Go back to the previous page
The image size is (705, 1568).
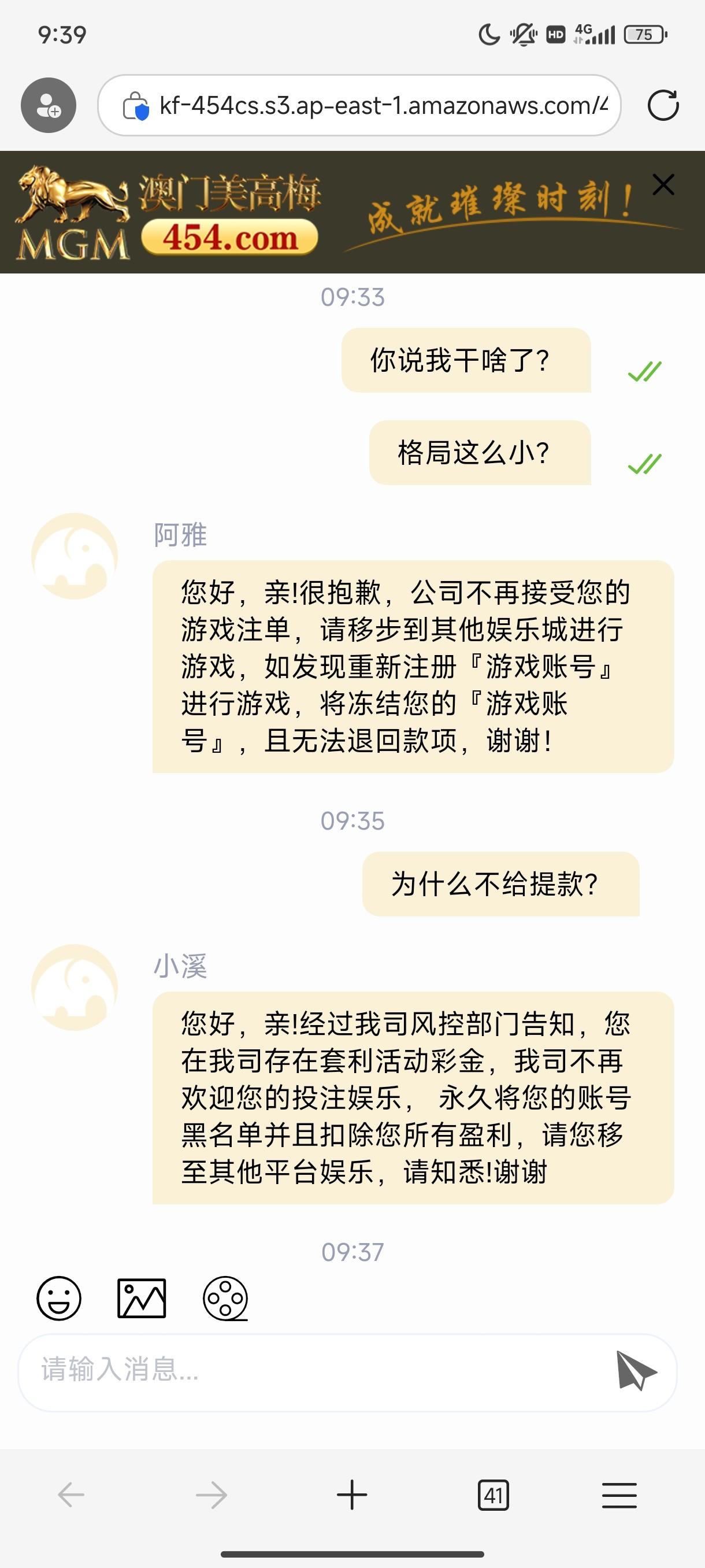click(71, 1495)
